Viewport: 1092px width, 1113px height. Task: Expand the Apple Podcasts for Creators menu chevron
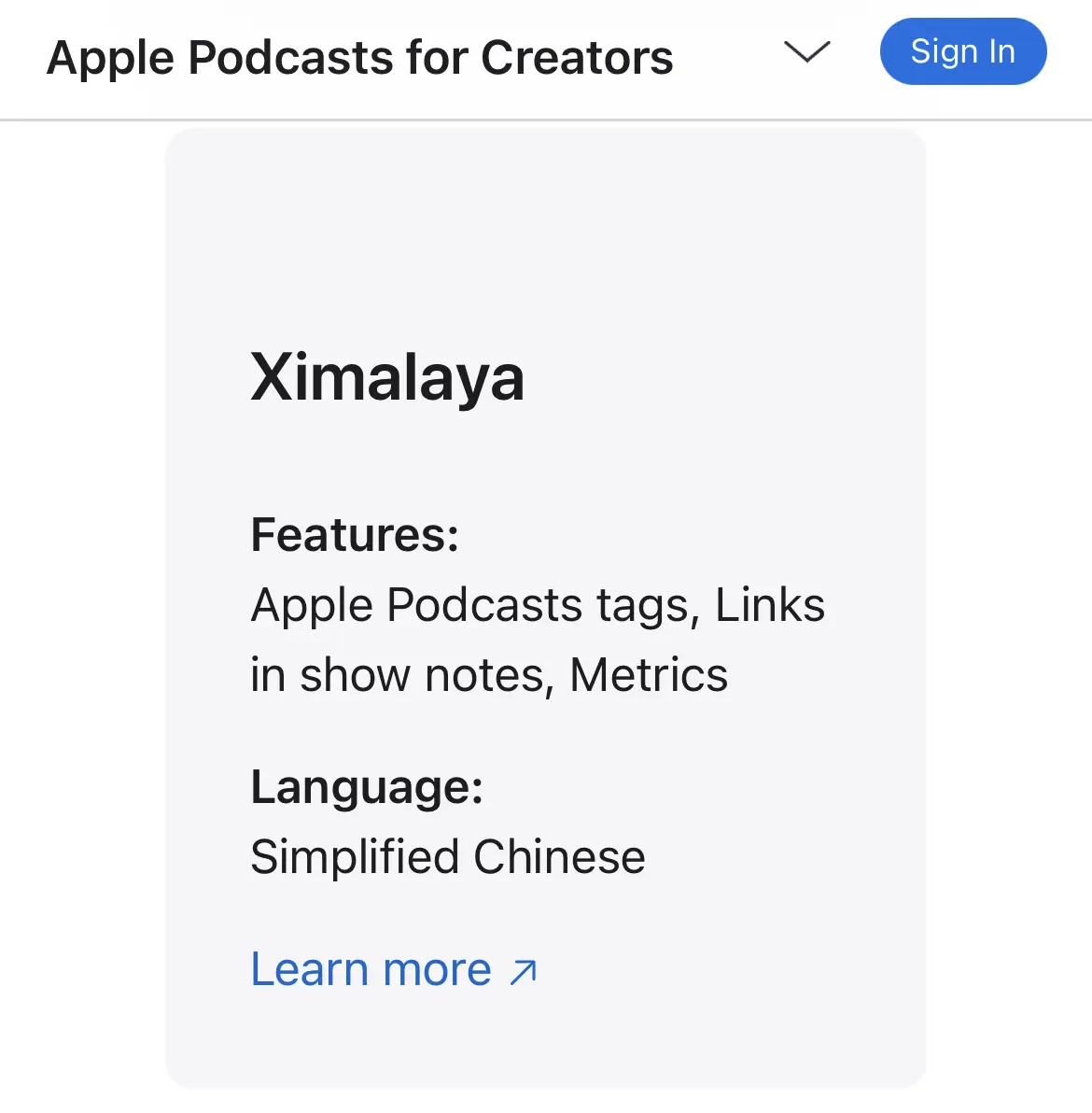(806, 52)
